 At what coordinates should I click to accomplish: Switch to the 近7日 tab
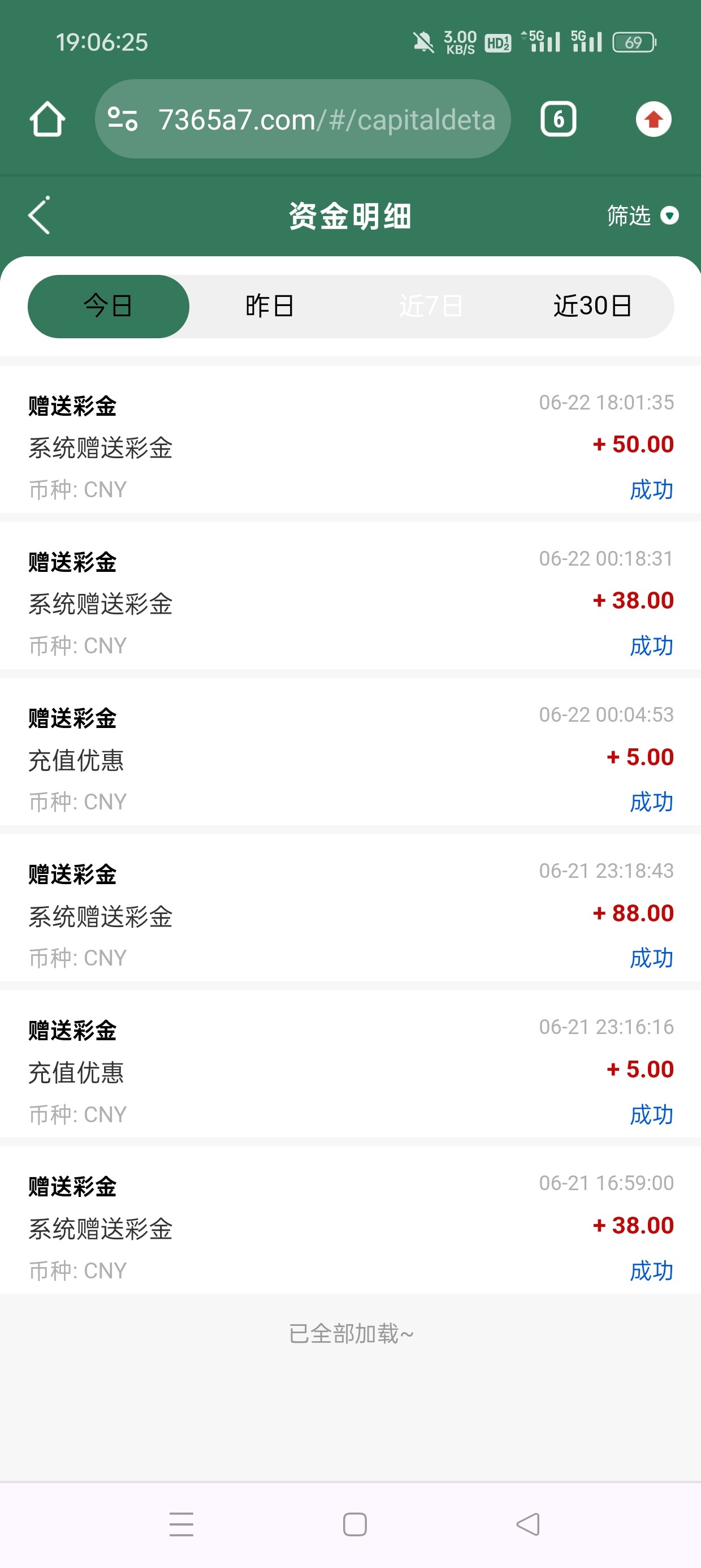[x=431, y=306]
